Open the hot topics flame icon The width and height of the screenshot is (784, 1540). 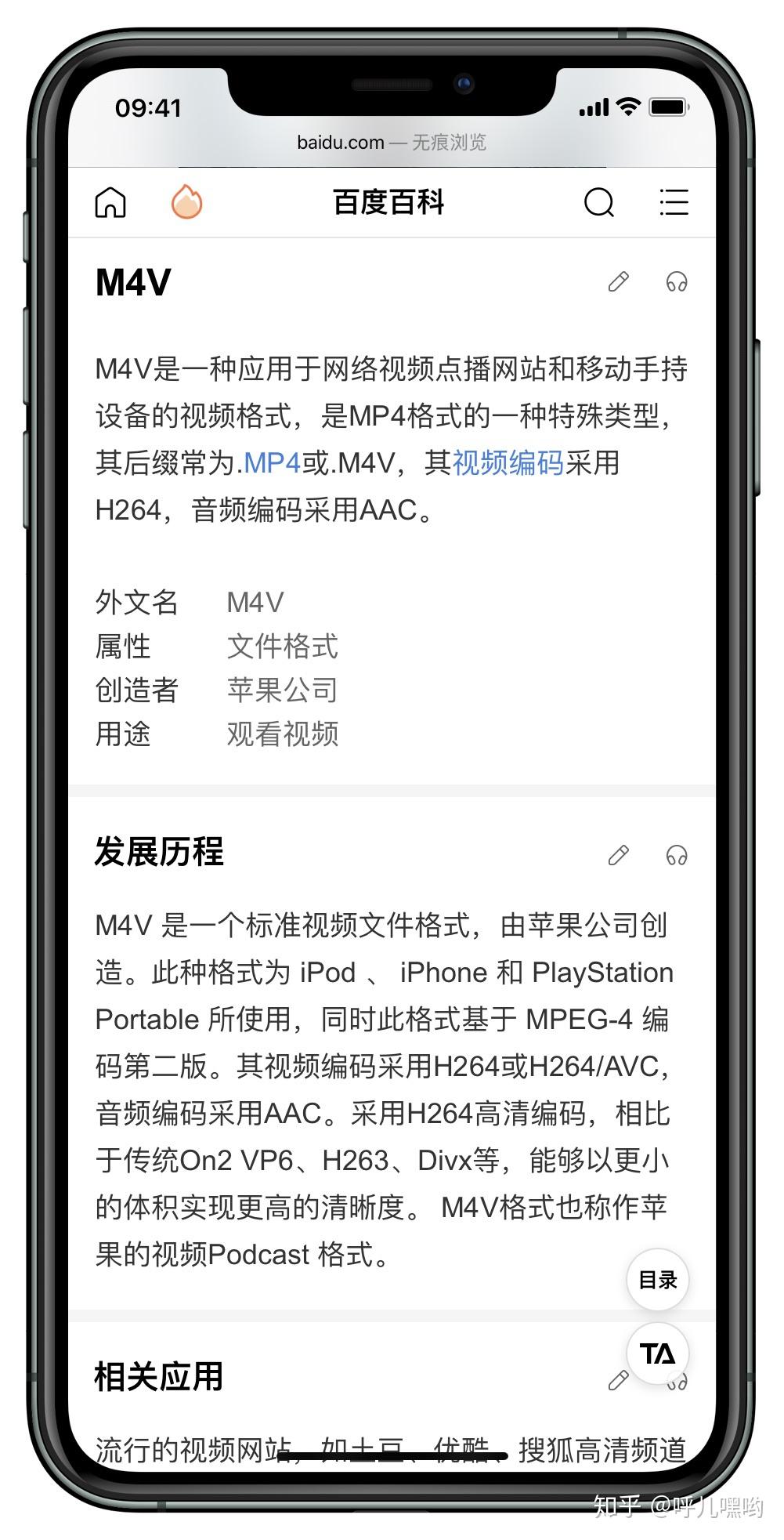(x=187, y=201)
